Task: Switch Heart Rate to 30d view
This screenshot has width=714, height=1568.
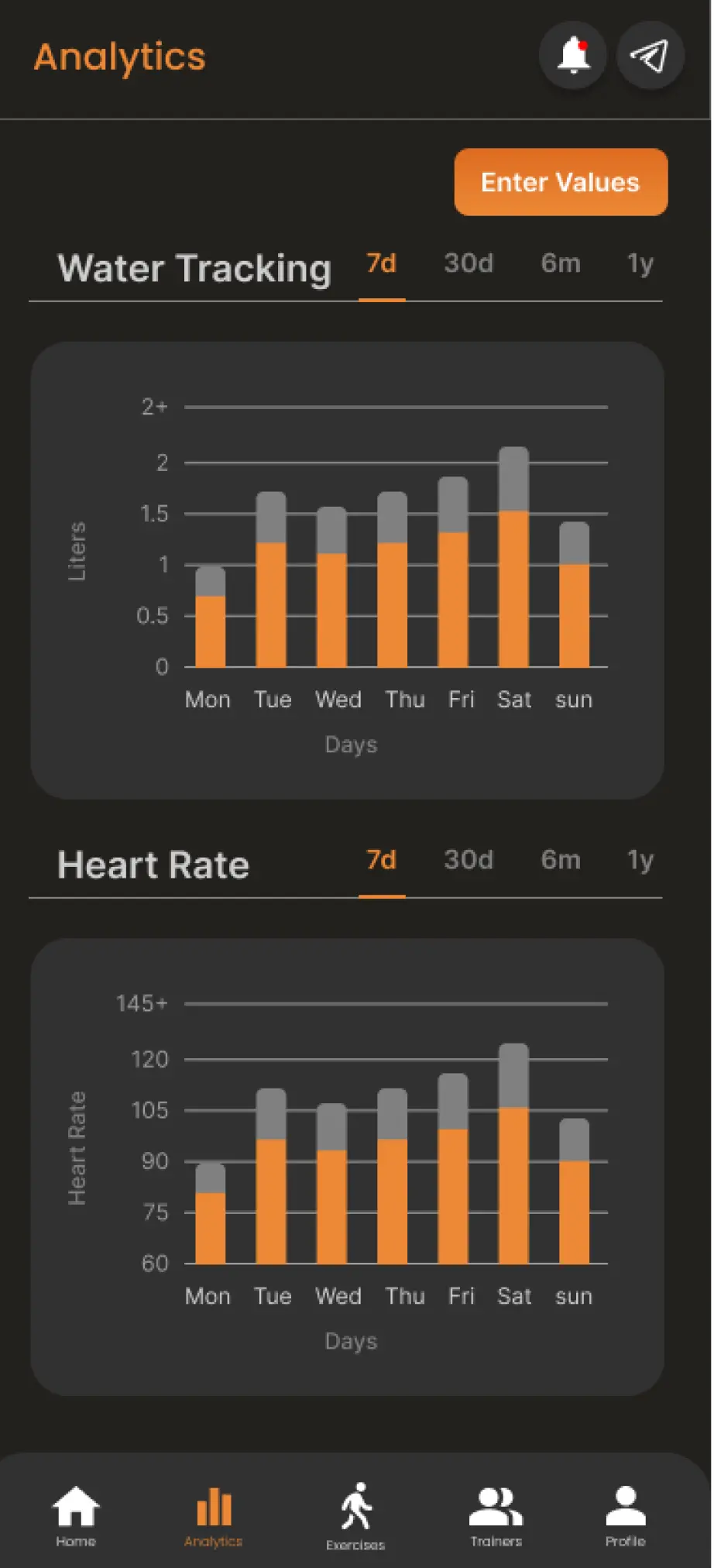Action: 469,860
